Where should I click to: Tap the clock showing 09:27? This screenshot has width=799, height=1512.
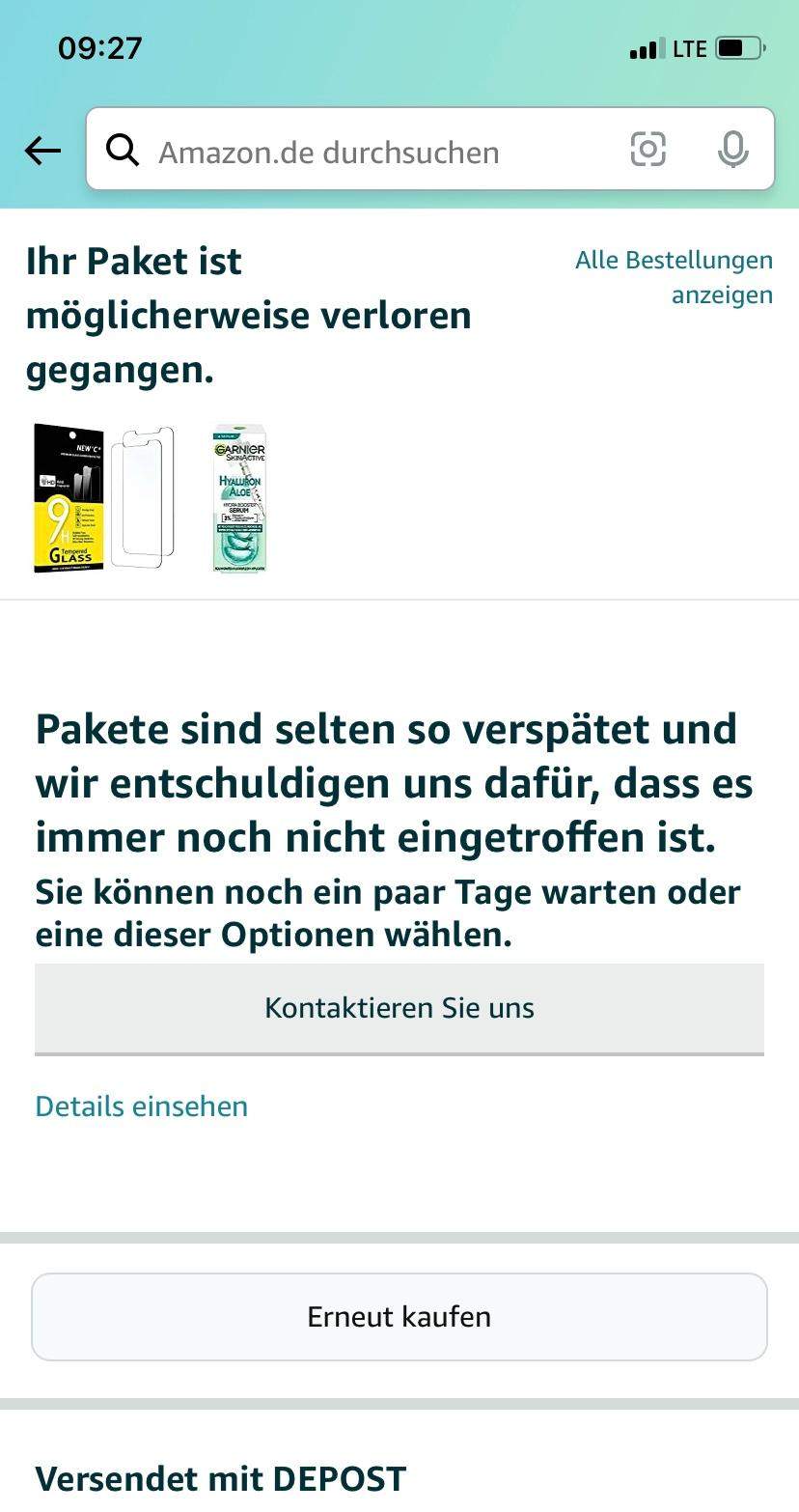coord(100,46)
